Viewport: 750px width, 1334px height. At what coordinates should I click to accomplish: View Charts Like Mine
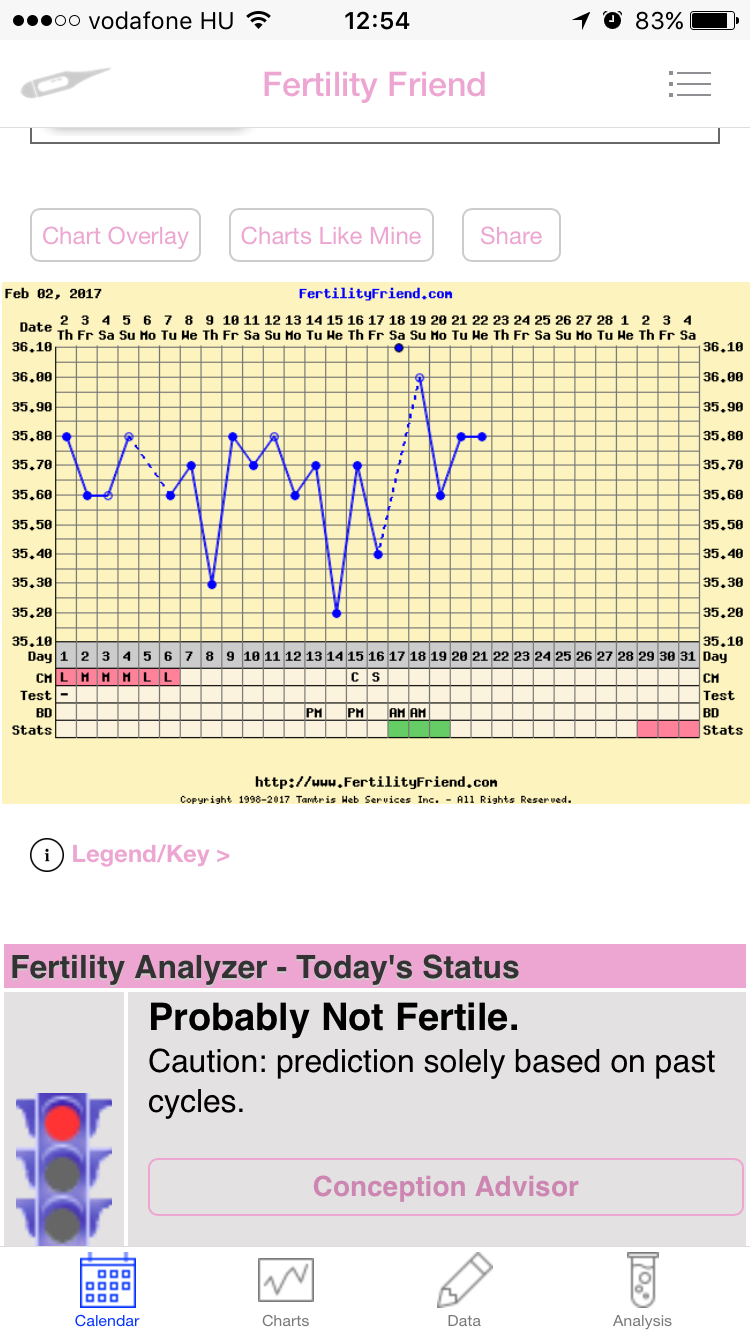tap(331, 236)
